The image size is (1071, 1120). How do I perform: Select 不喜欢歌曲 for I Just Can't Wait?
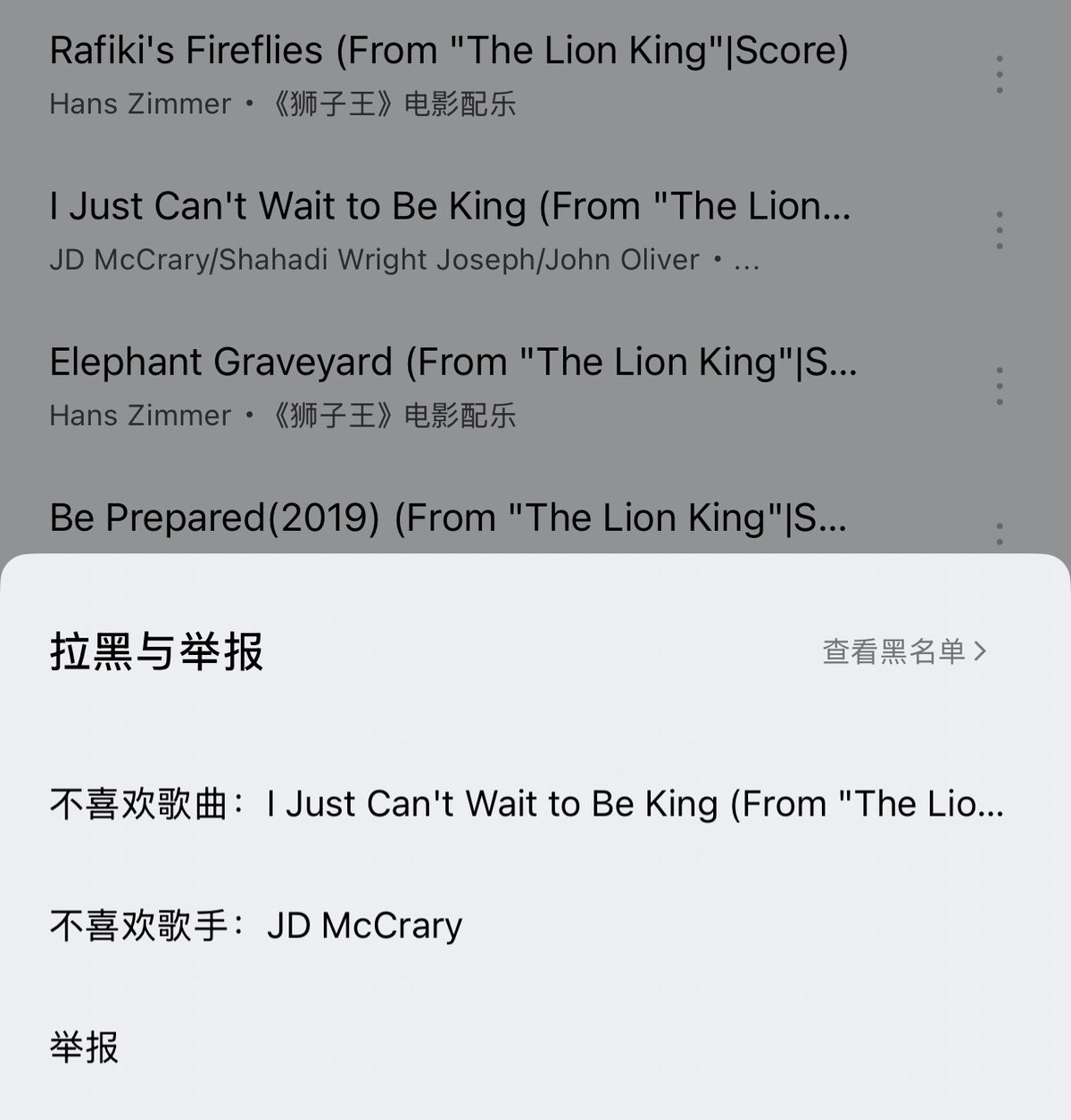[527, 804]
